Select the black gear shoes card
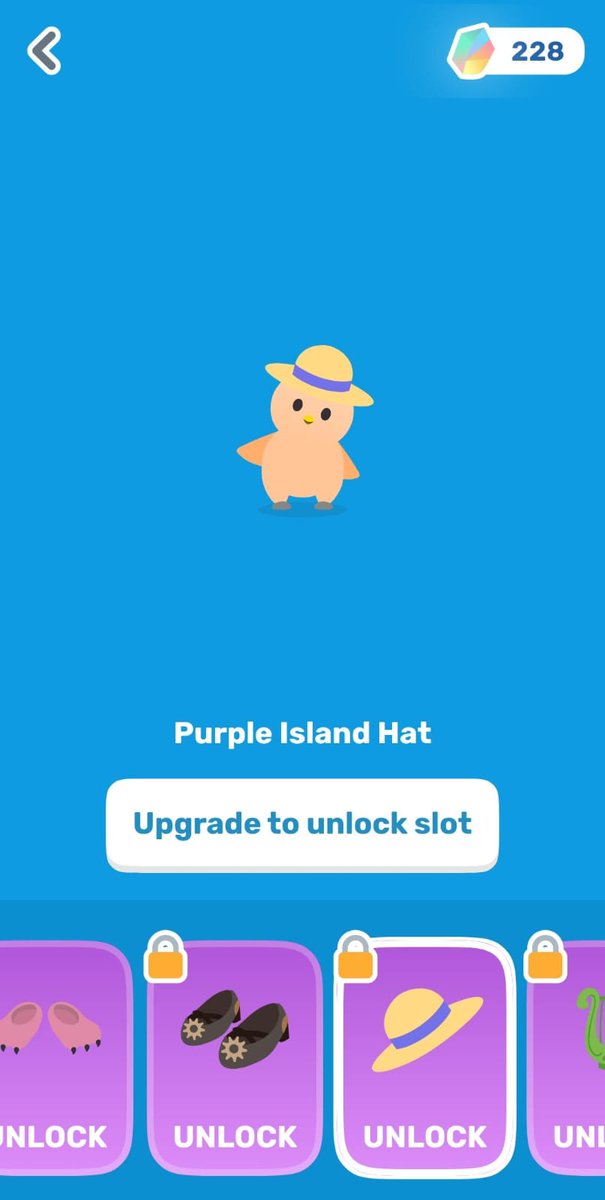The width and height of the screenshot is (605, 1200). coord(235,1057)
